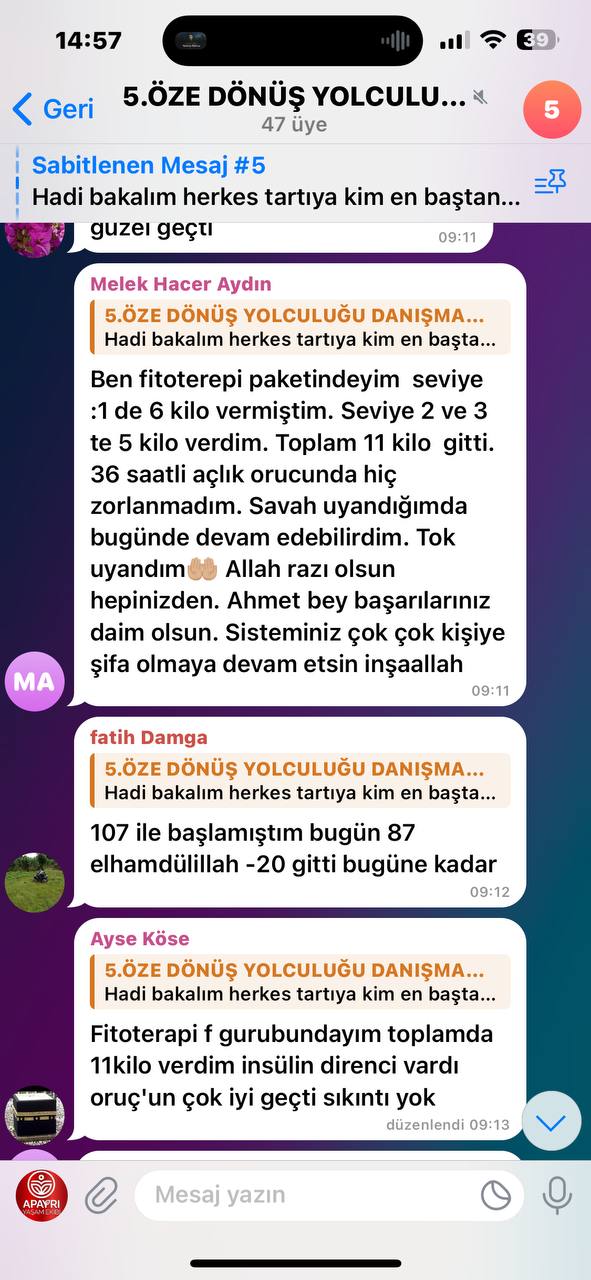Viewport: 591px width, 1280px height.
Task: Open the group info from the chat title
Action: pyautogui.click(x=295, y=108)
